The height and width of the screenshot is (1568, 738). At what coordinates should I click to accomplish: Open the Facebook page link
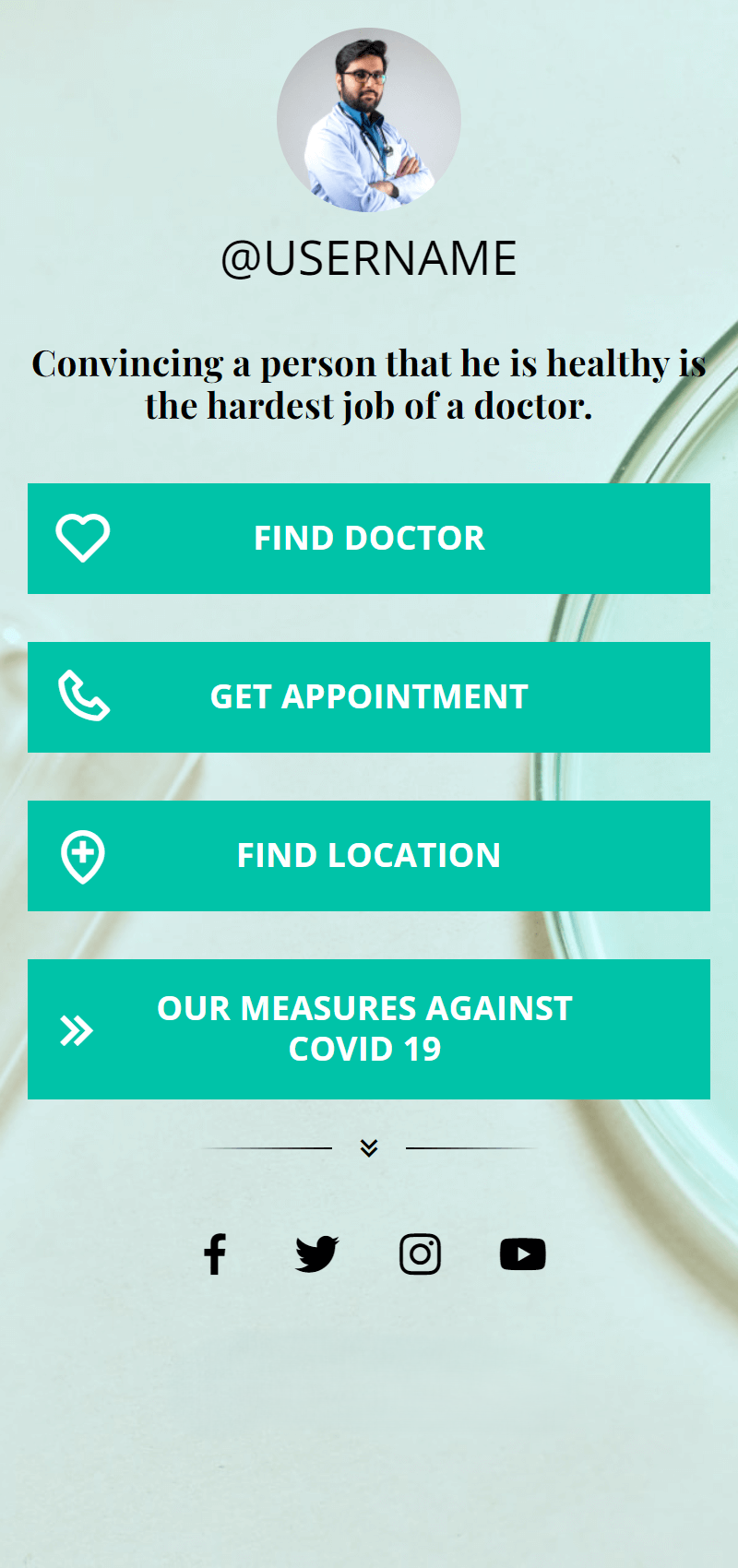[x=215, y=1254]
